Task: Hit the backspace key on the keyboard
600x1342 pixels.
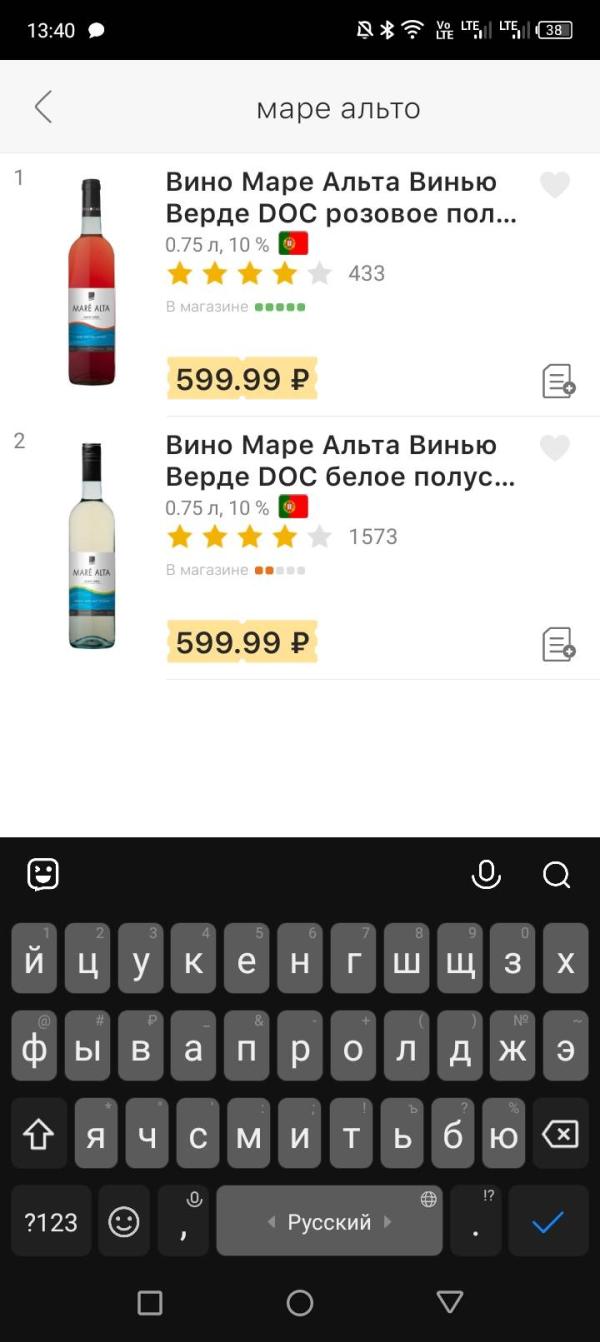Action: pos(560,1134)
